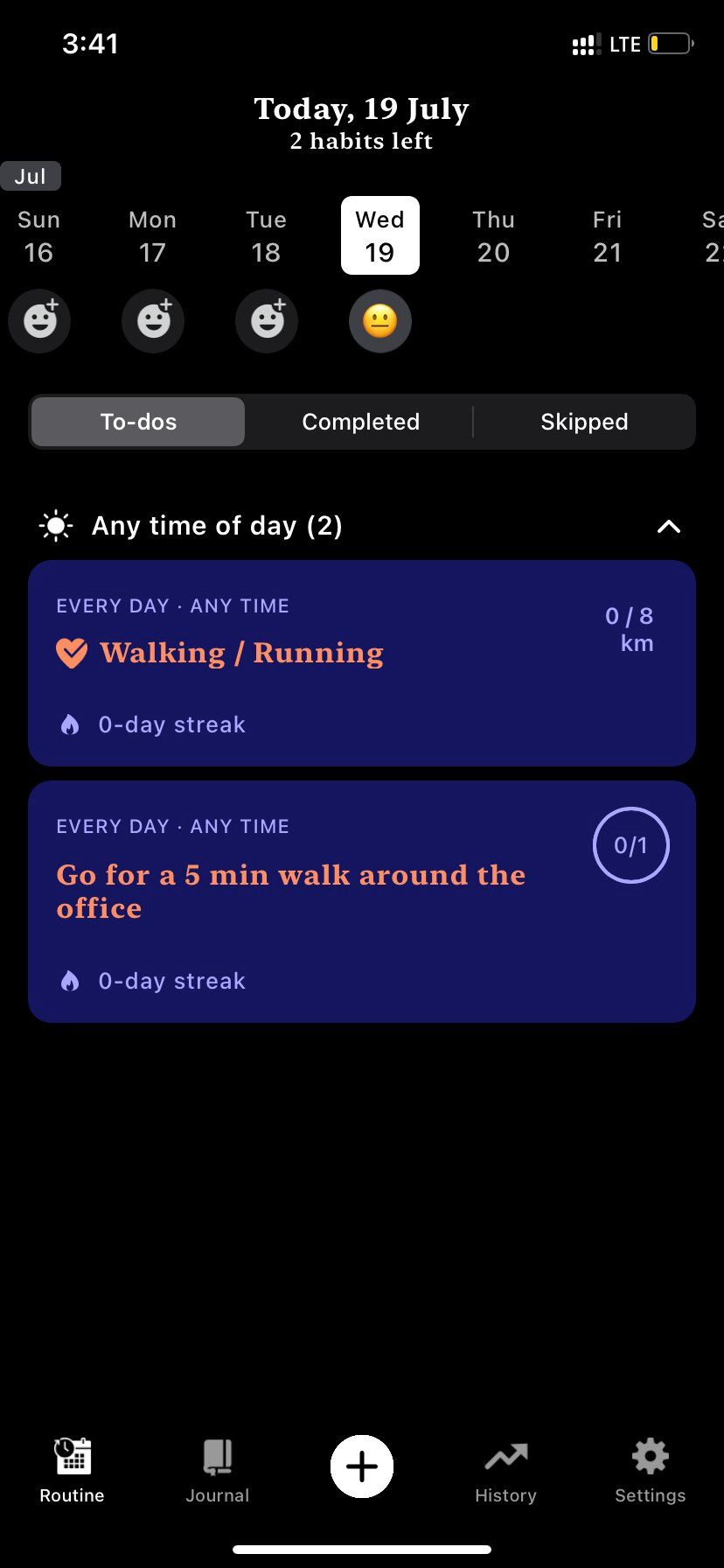Show the To-dos tab
The width and height of the screenshot is (724, 1568).
[x=138, y=422]
